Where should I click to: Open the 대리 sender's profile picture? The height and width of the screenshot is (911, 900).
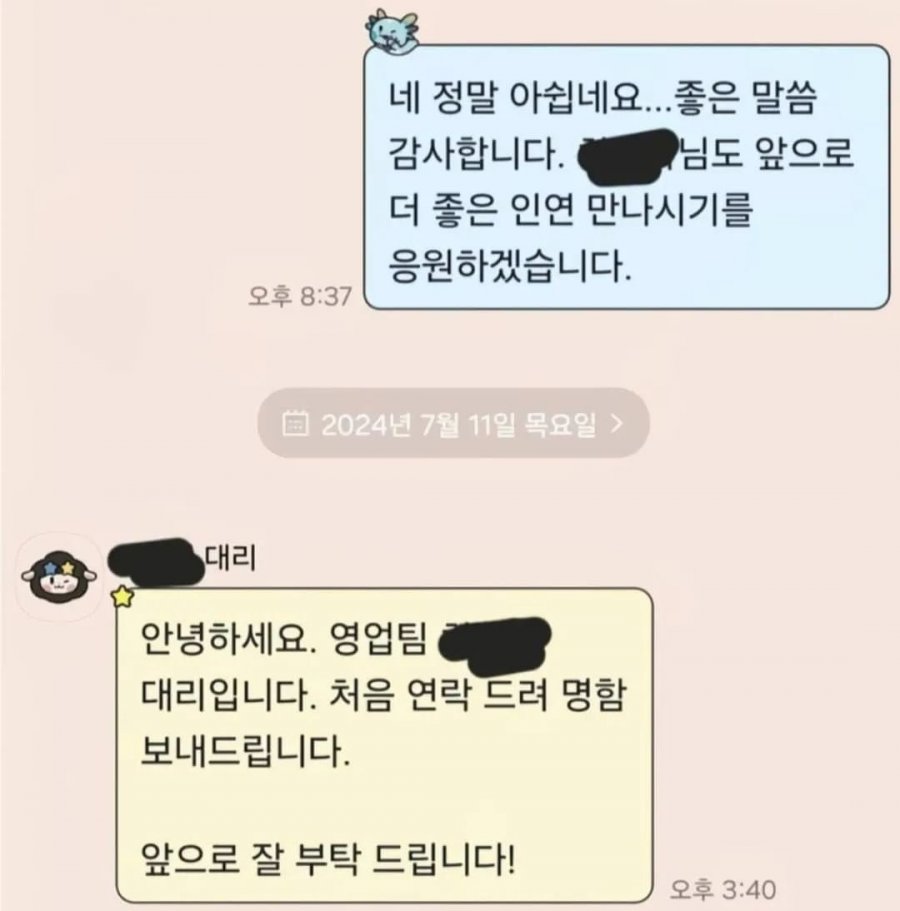[61, 577]
